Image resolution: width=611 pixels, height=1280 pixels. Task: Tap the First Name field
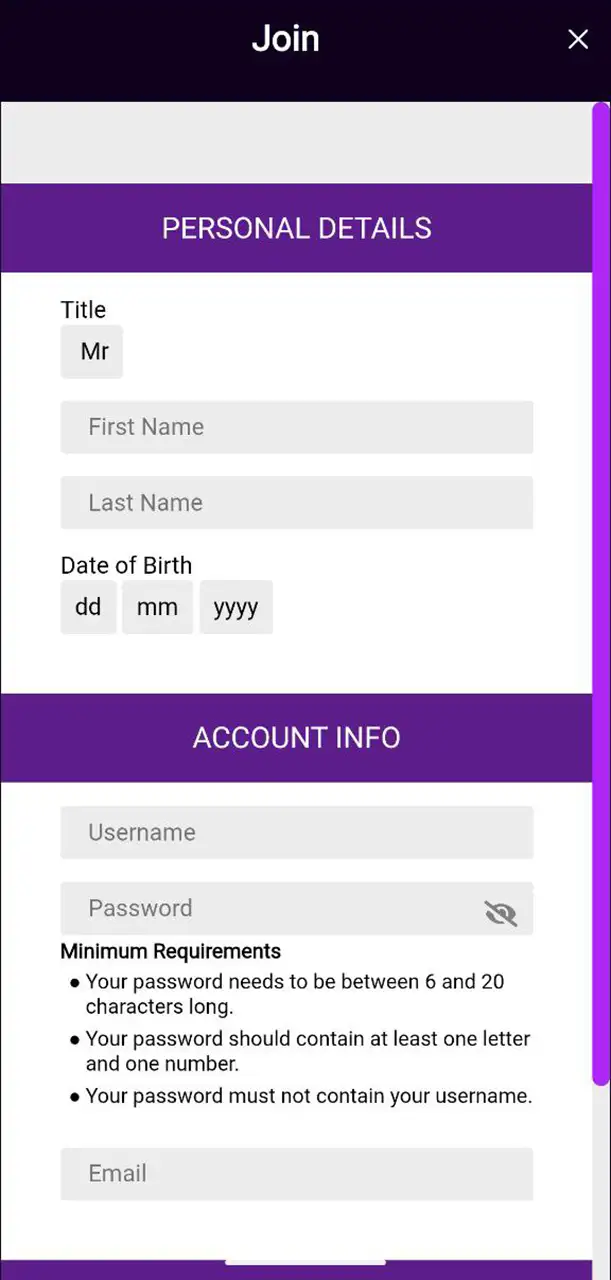[296, 427]
